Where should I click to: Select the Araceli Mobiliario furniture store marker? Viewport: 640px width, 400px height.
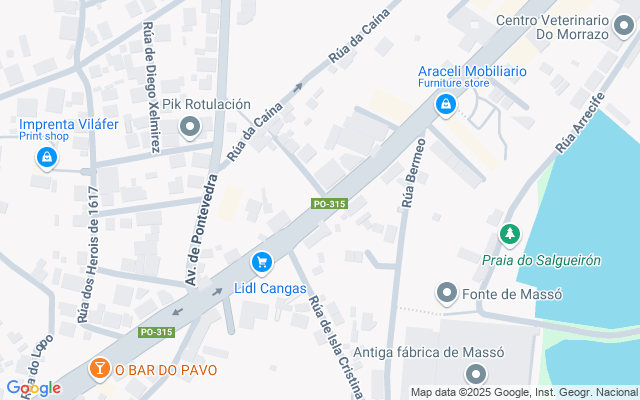click(446, 106)
